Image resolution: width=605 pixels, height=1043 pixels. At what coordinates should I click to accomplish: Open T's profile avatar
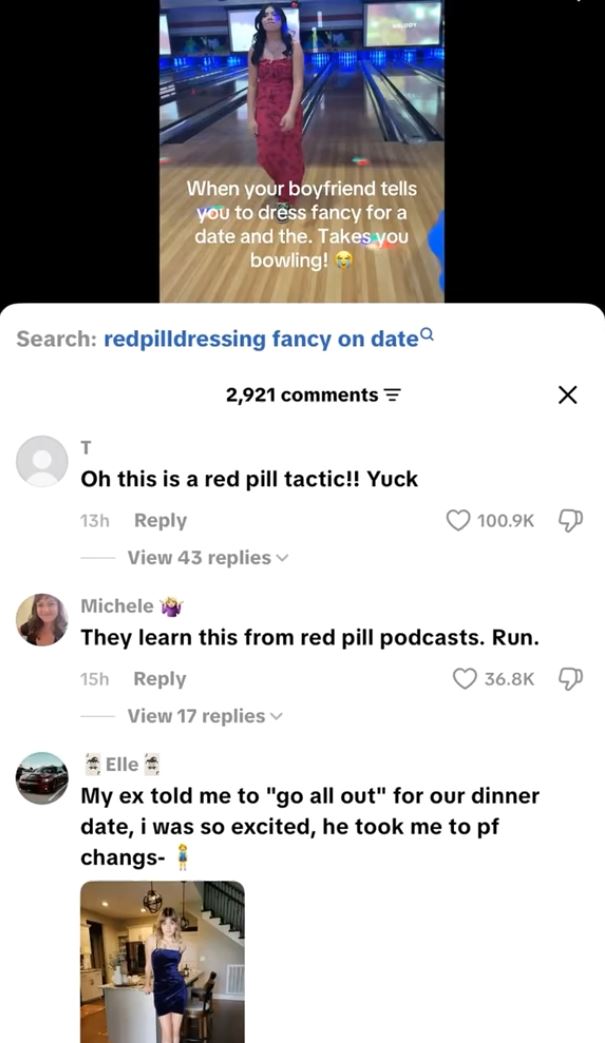[42, 461]
